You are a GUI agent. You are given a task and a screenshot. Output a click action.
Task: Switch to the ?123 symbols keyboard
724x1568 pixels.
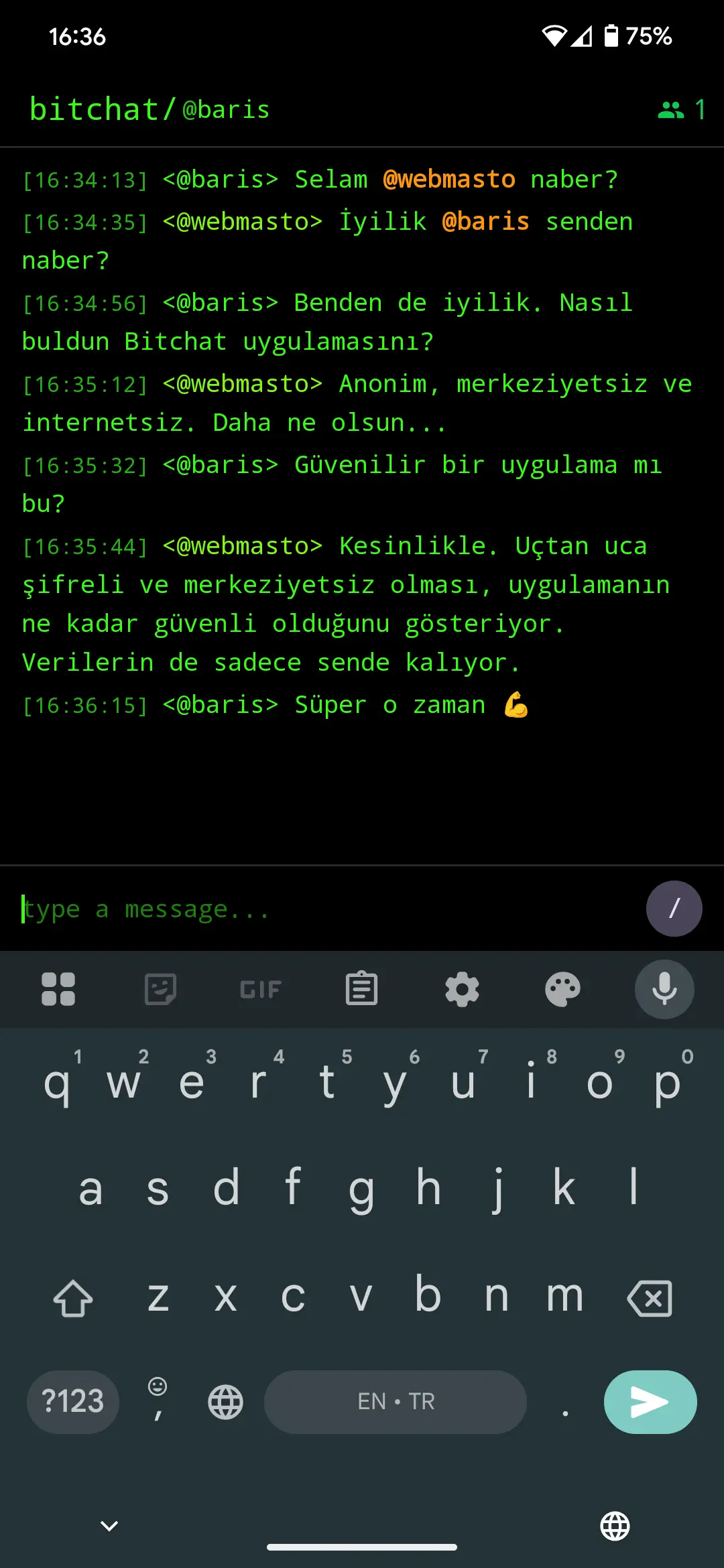coord(72,1402)
